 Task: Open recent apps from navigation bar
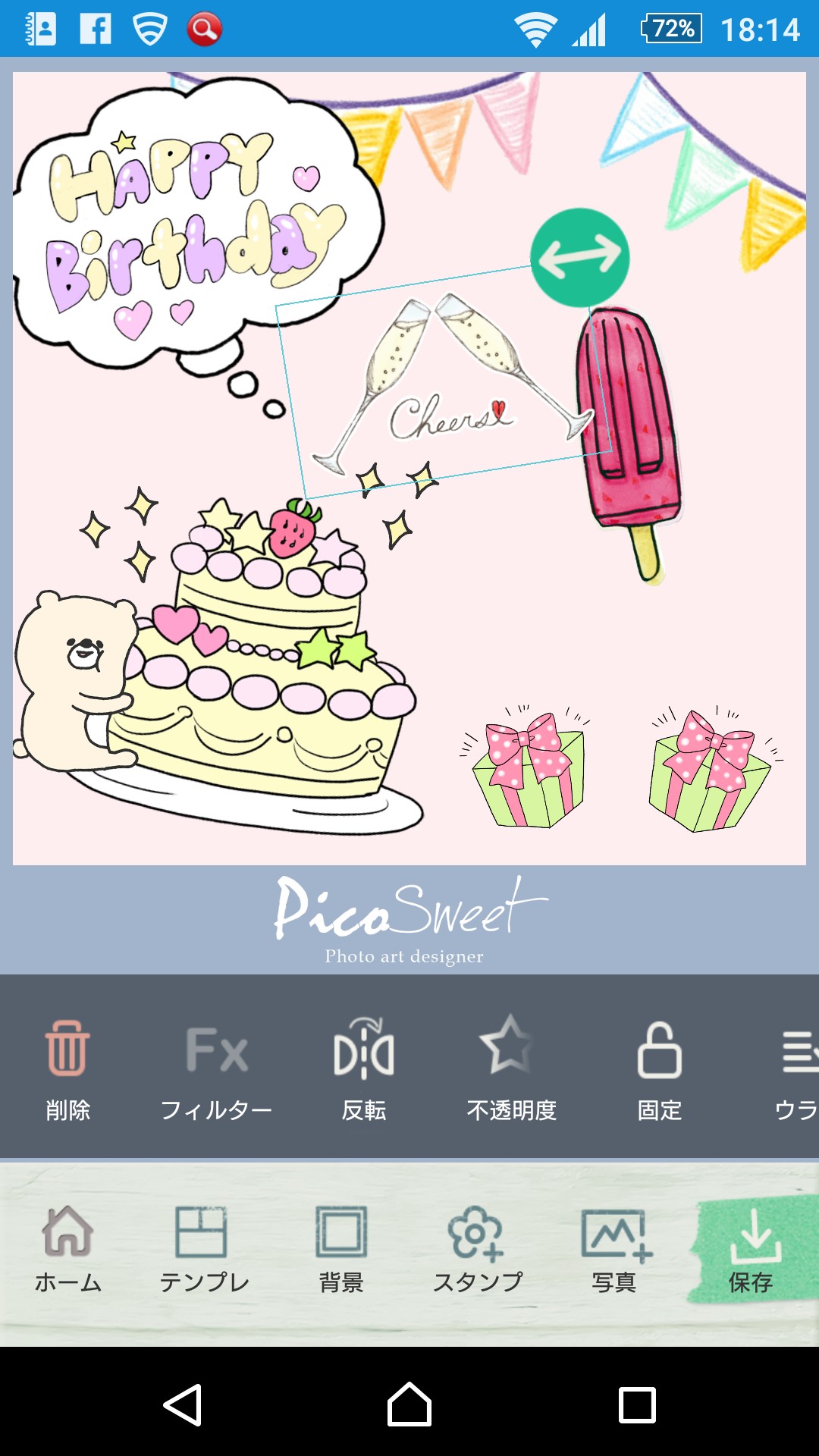pos(637,1404)
